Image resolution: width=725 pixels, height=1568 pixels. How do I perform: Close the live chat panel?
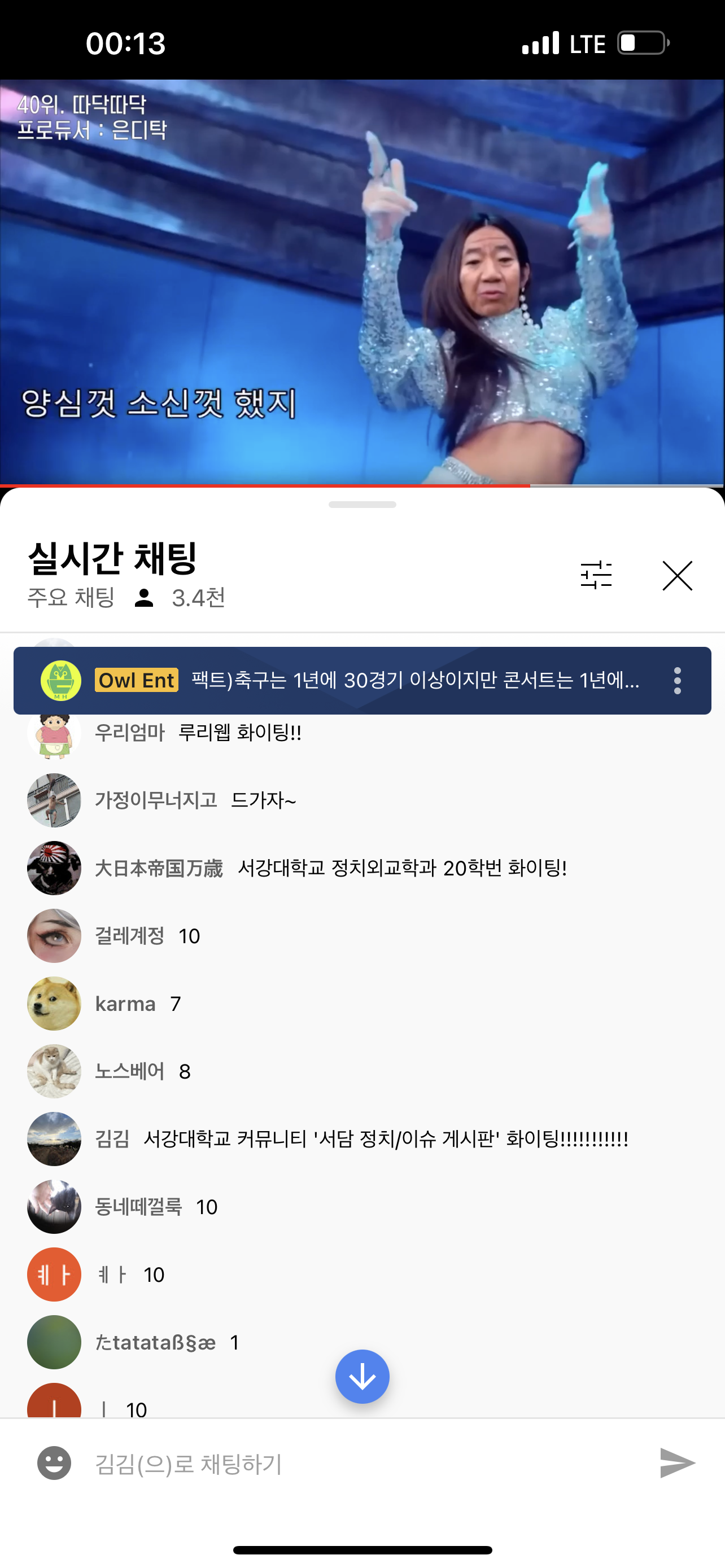tap(677, 575)
